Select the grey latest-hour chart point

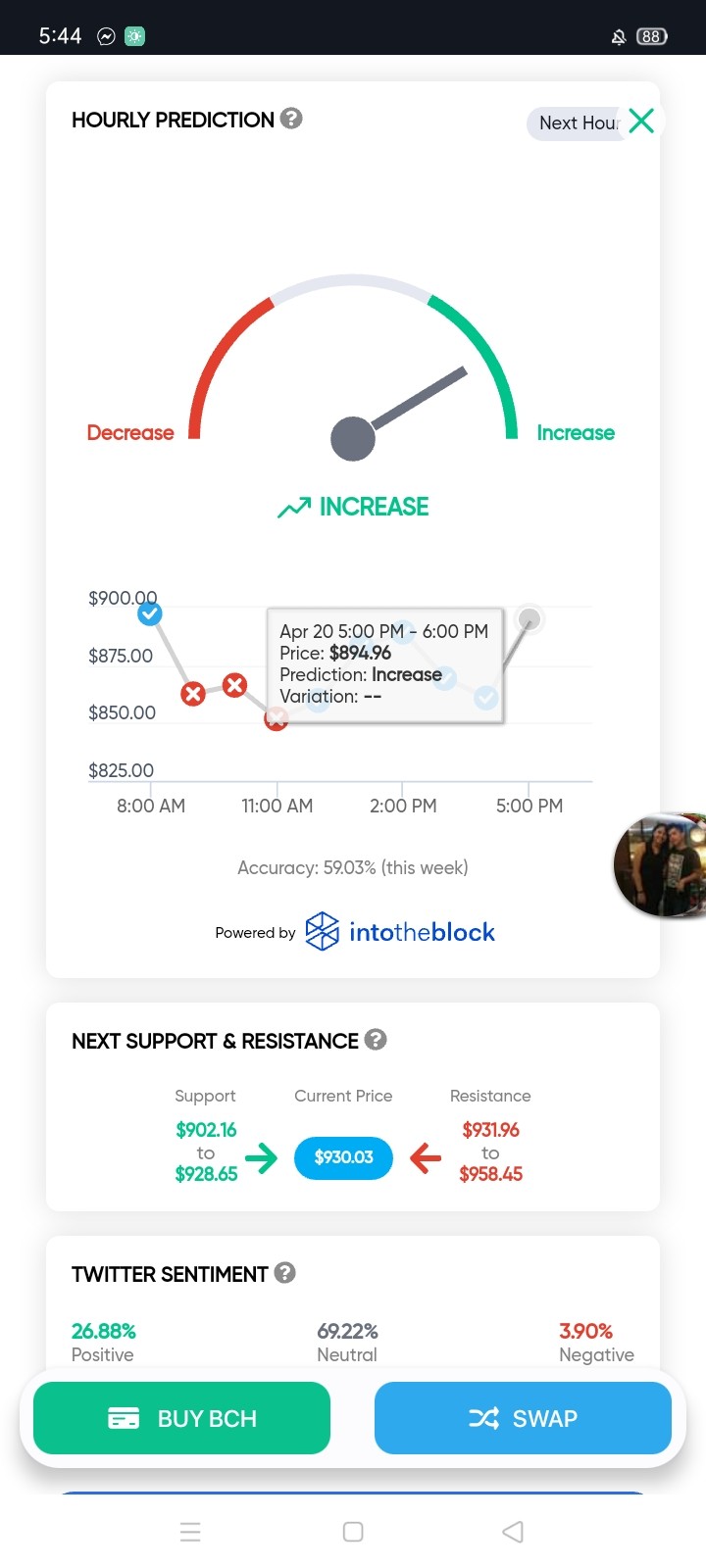pyautogui.click(x=529, y=619)
